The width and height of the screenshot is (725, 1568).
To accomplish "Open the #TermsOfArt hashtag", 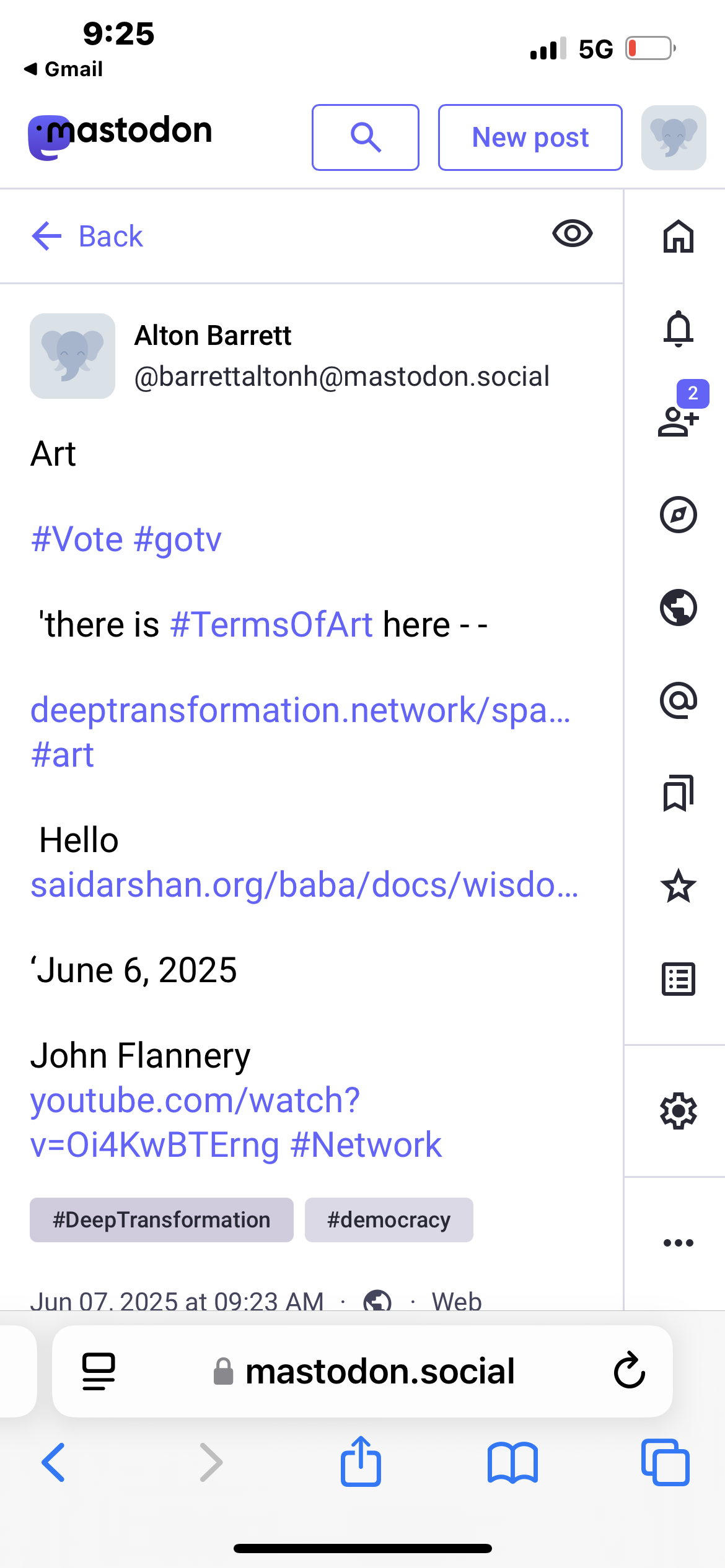I will tap(271, 624).
